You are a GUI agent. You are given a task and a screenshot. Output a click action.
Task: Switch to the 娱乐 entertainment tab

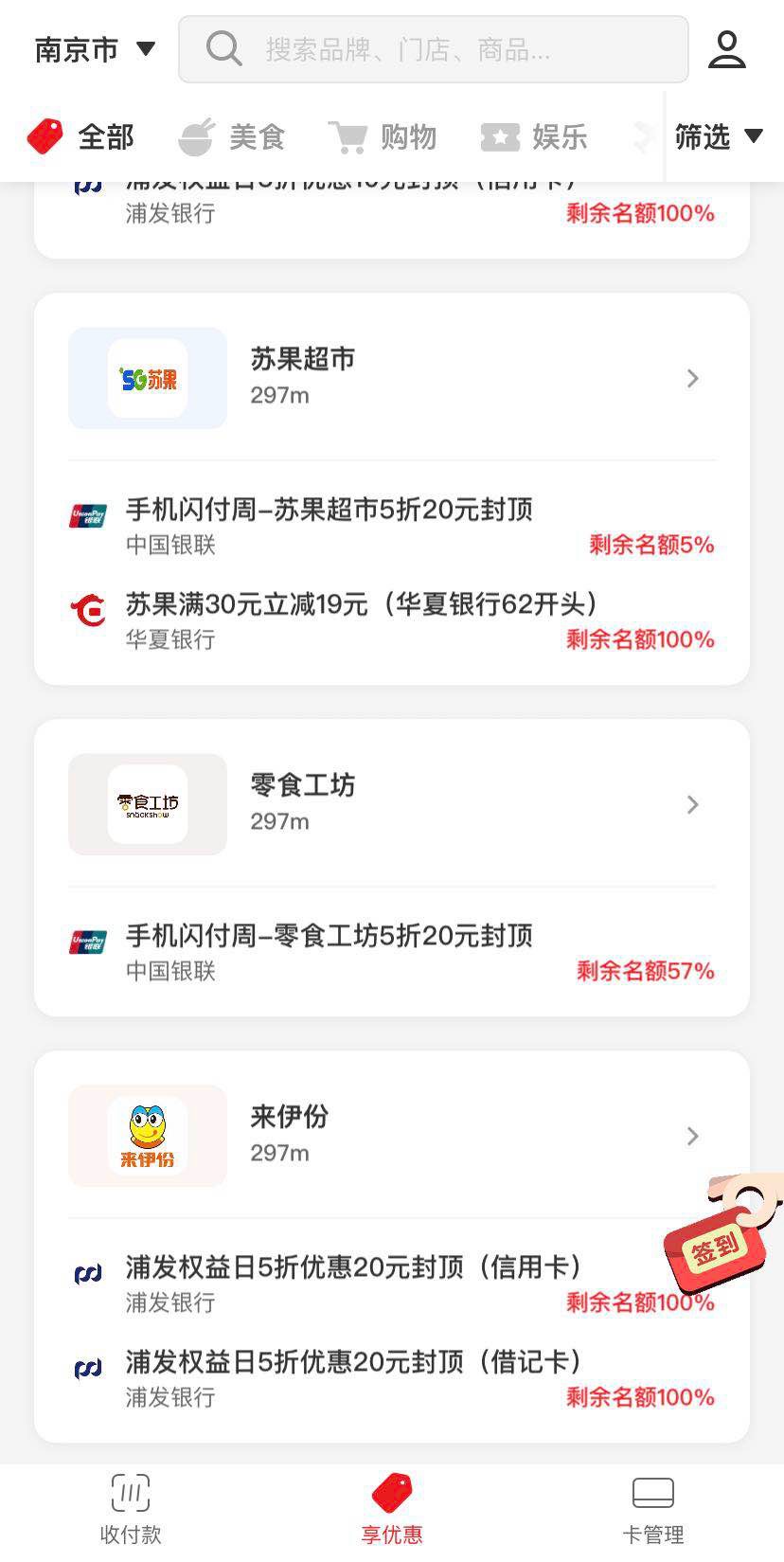click(533, 137)
